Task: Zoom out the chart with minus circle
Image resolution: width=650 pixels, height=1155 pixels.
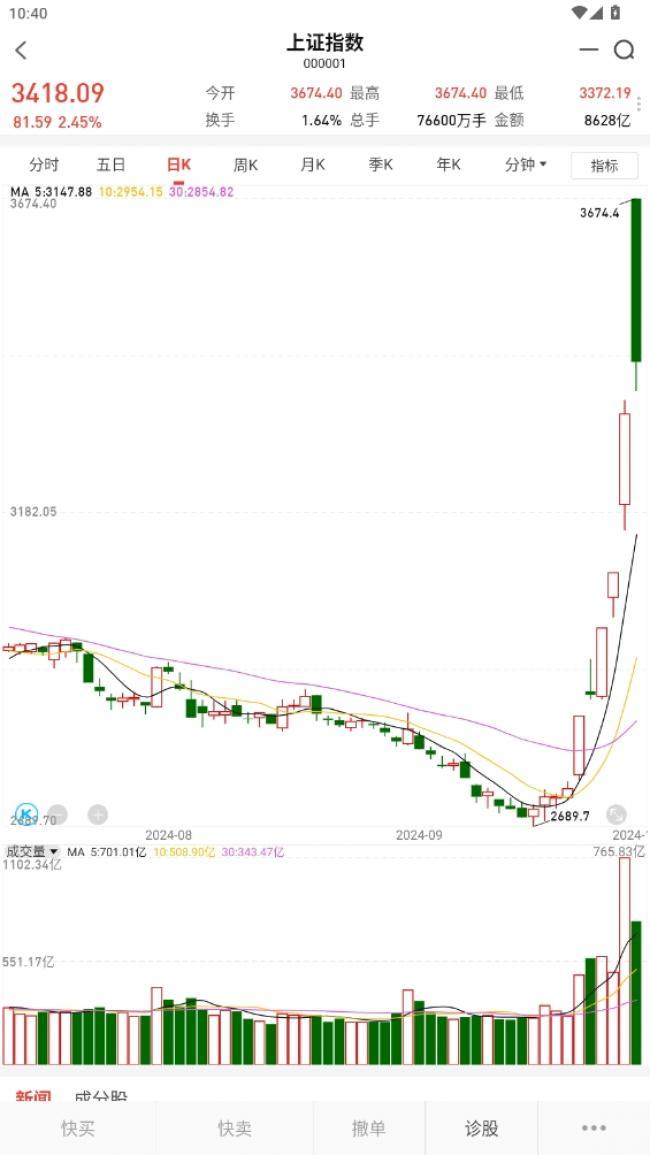Action: 57,814
